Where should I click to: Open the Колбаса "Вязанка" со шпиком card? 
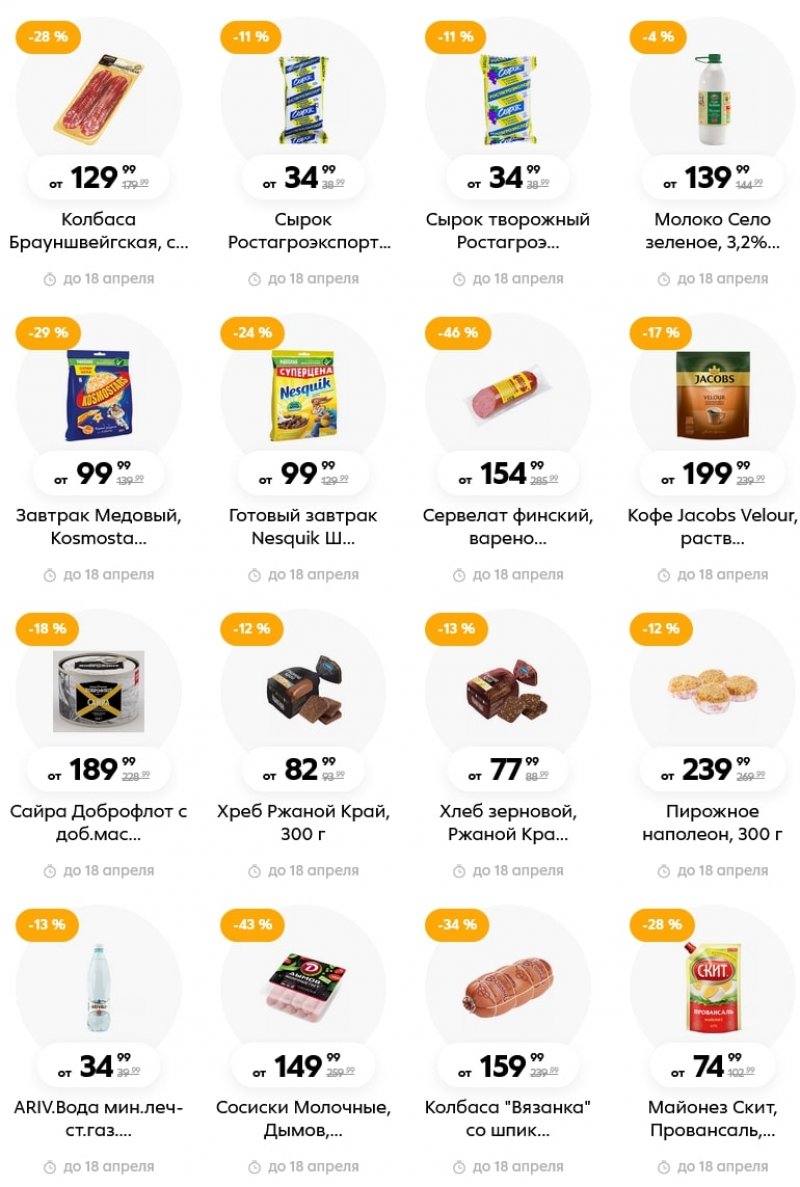[x=508, y=988]
